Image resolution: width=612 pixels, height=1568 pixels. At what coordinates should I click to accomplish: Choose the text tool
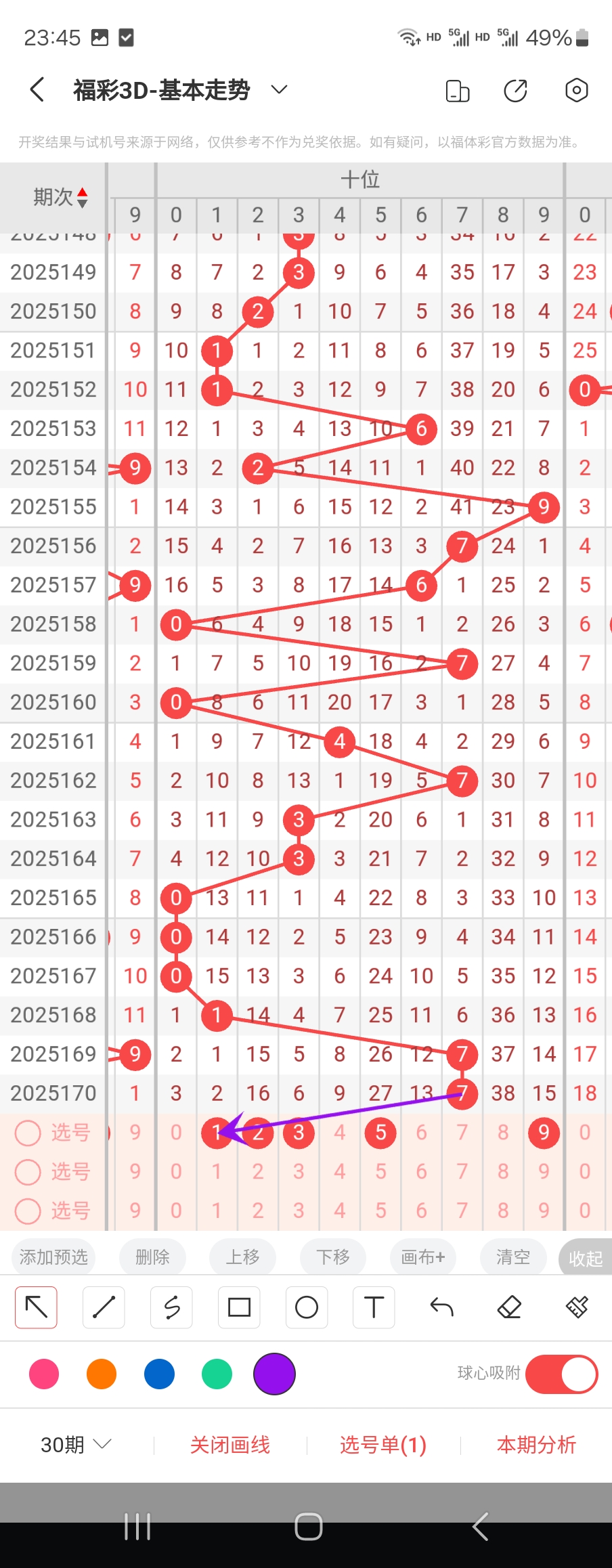pos(374,1307)
